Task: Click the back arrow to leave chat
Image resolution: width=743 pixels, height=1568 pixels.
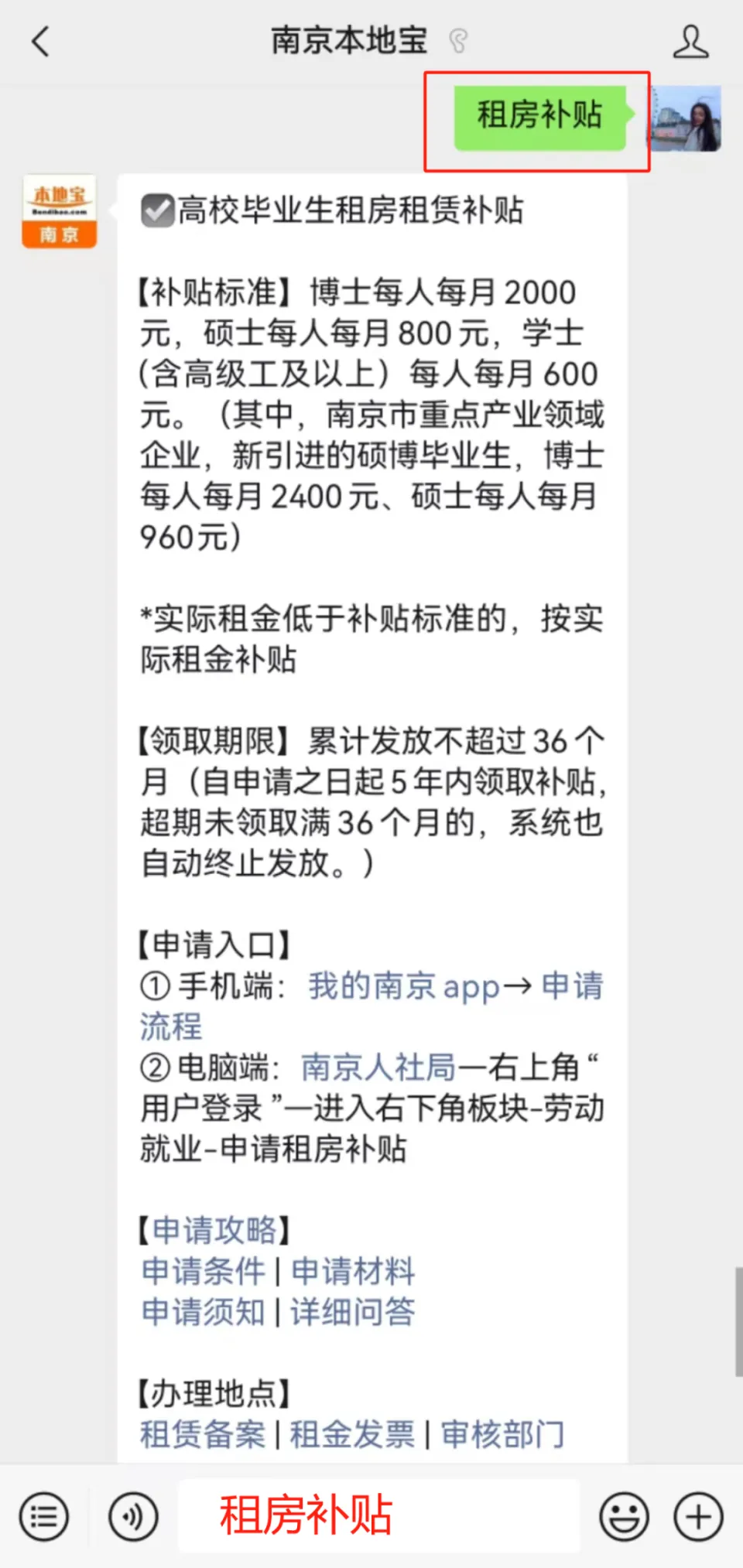Action: coord(40,42)
